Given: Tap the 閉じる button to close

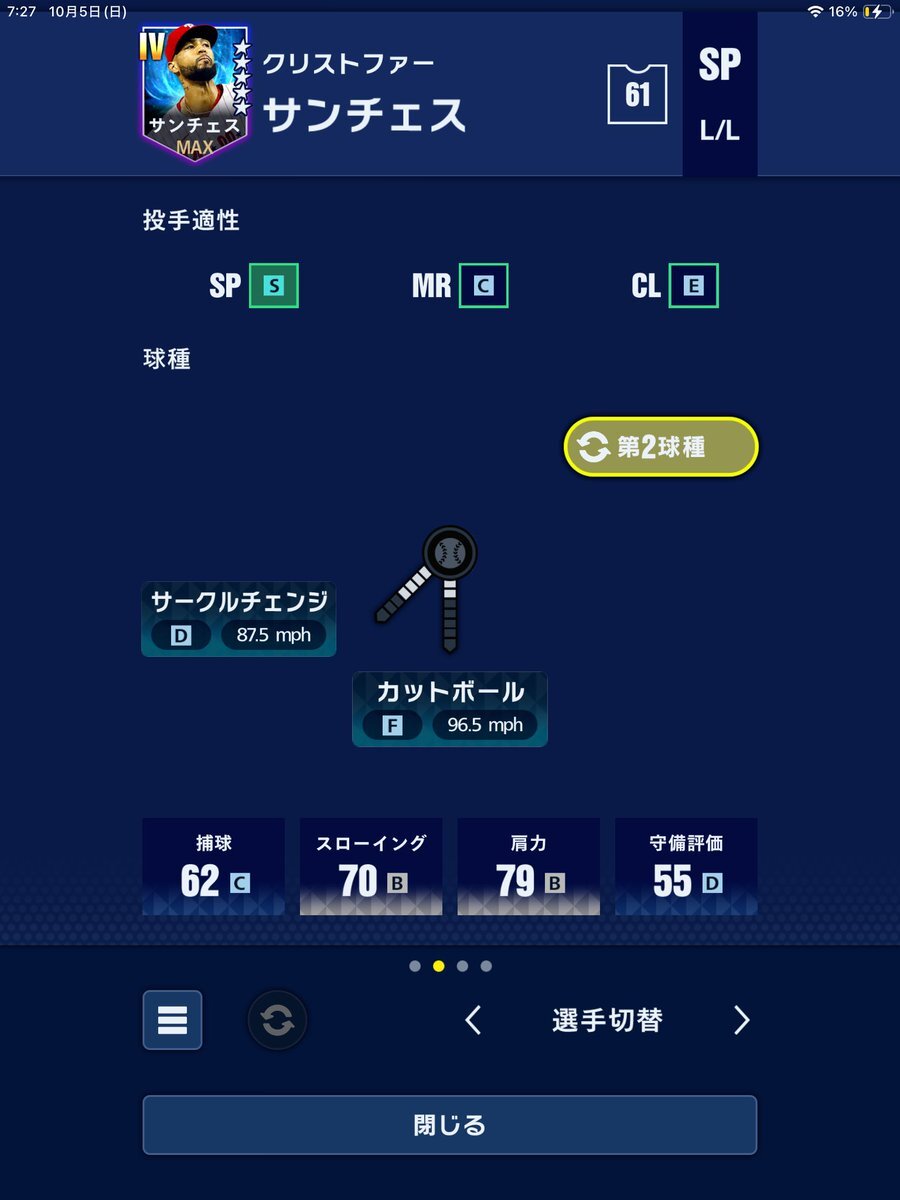Looking at the screenshot, I should (449, 1125).
